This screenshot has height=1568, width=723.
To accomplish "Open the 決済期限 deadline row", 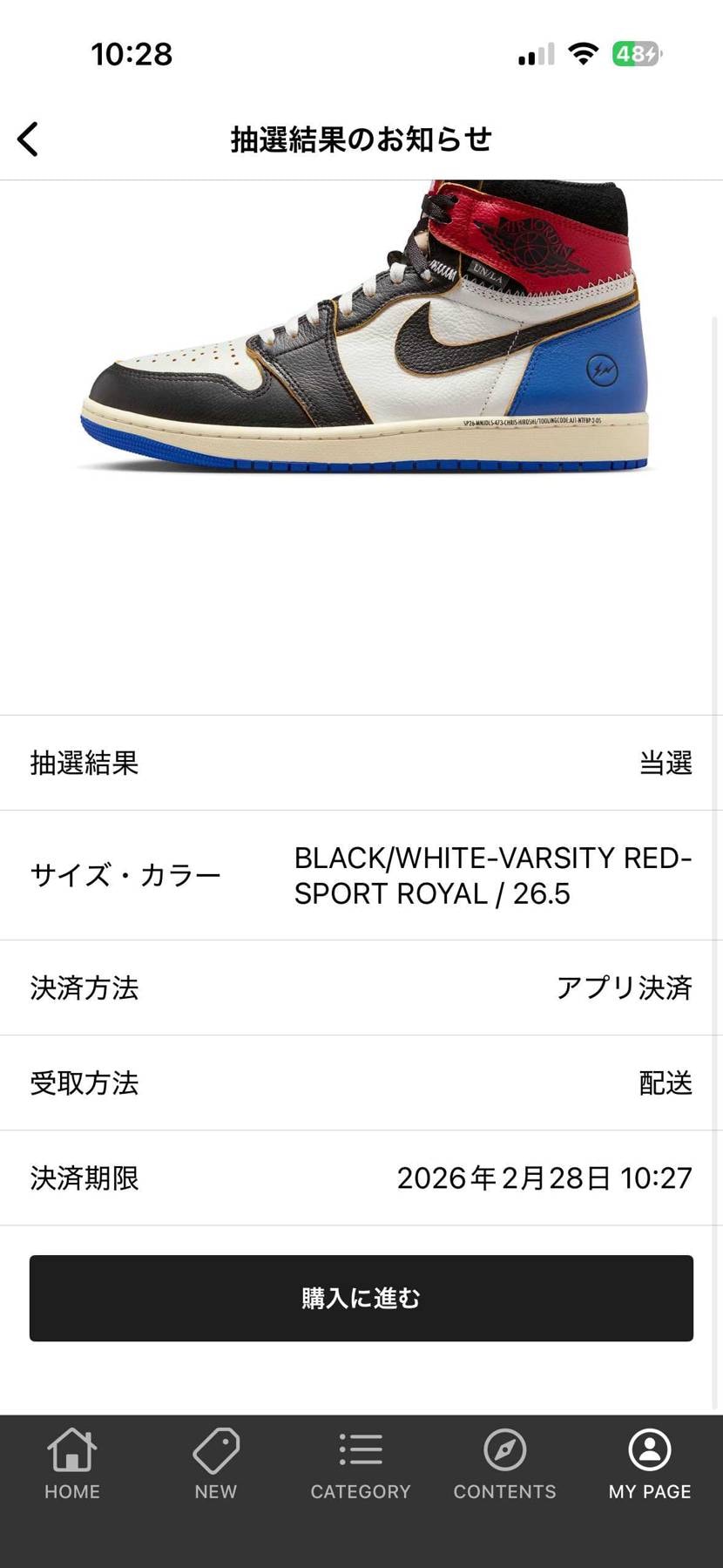I will coord(361,1178).
